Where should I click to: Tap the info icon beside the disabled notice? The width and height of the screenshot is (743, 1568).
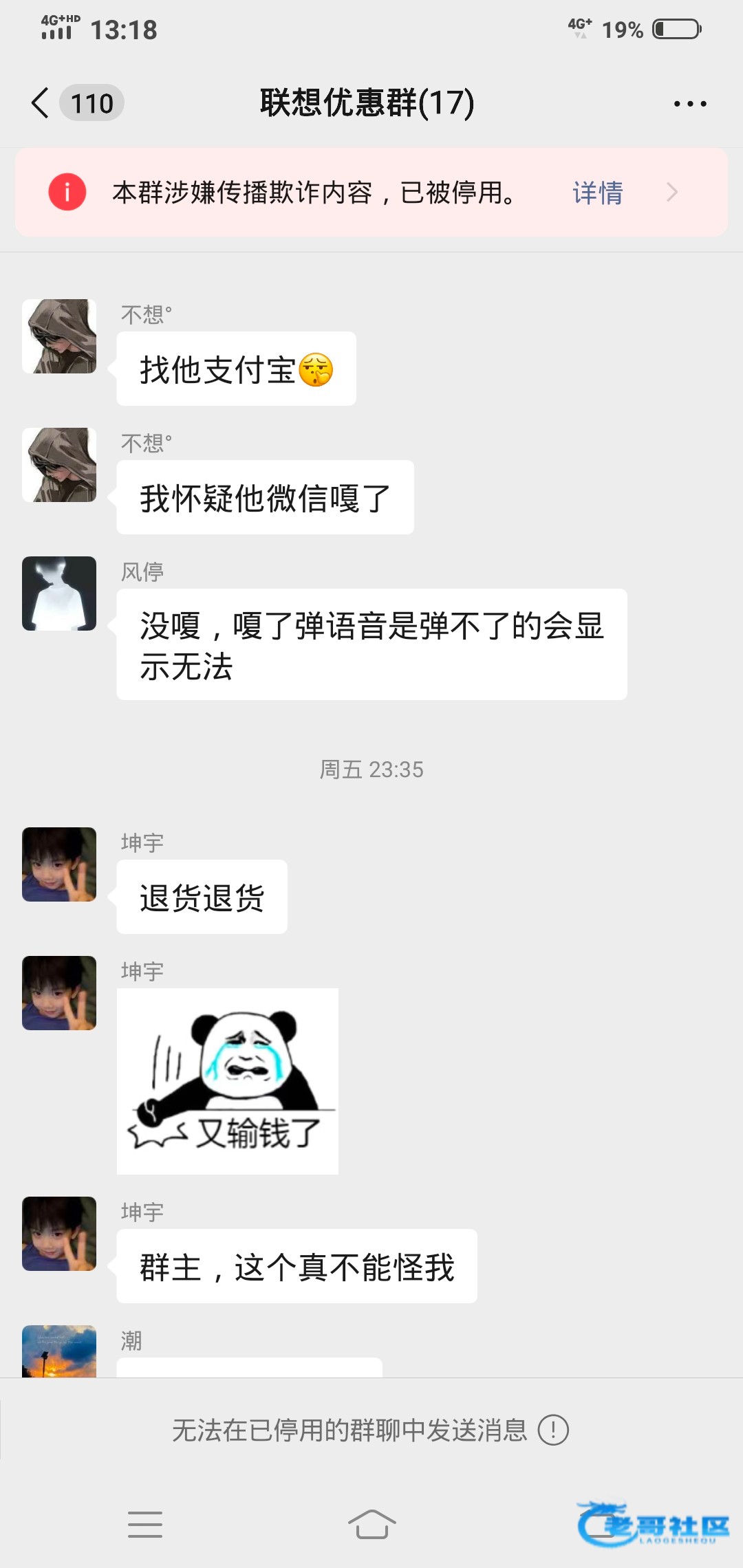pyautogui.click(x=552, y=1430)
